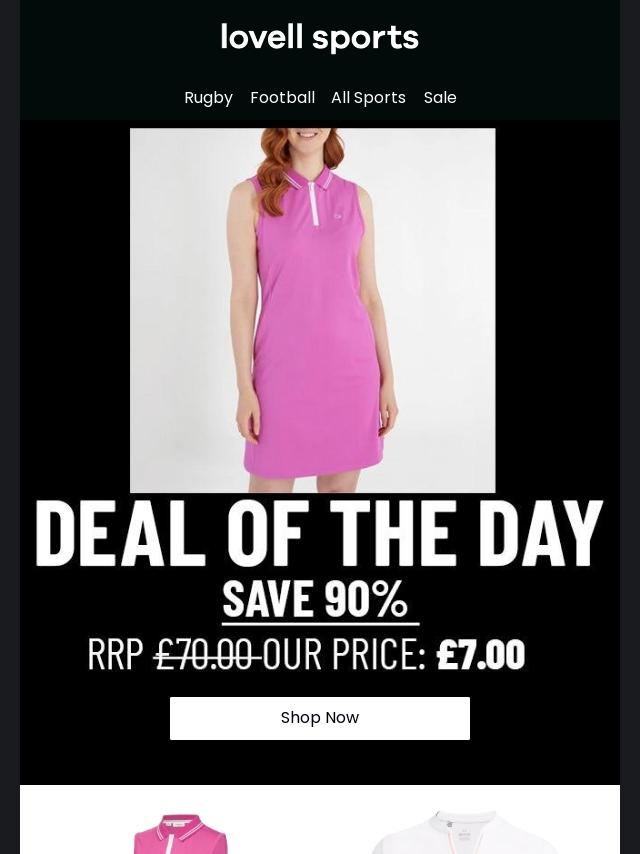The width and height of the screenshot is (640, 854).
Task: Open the Rugby category link
Action: point(208,98)
